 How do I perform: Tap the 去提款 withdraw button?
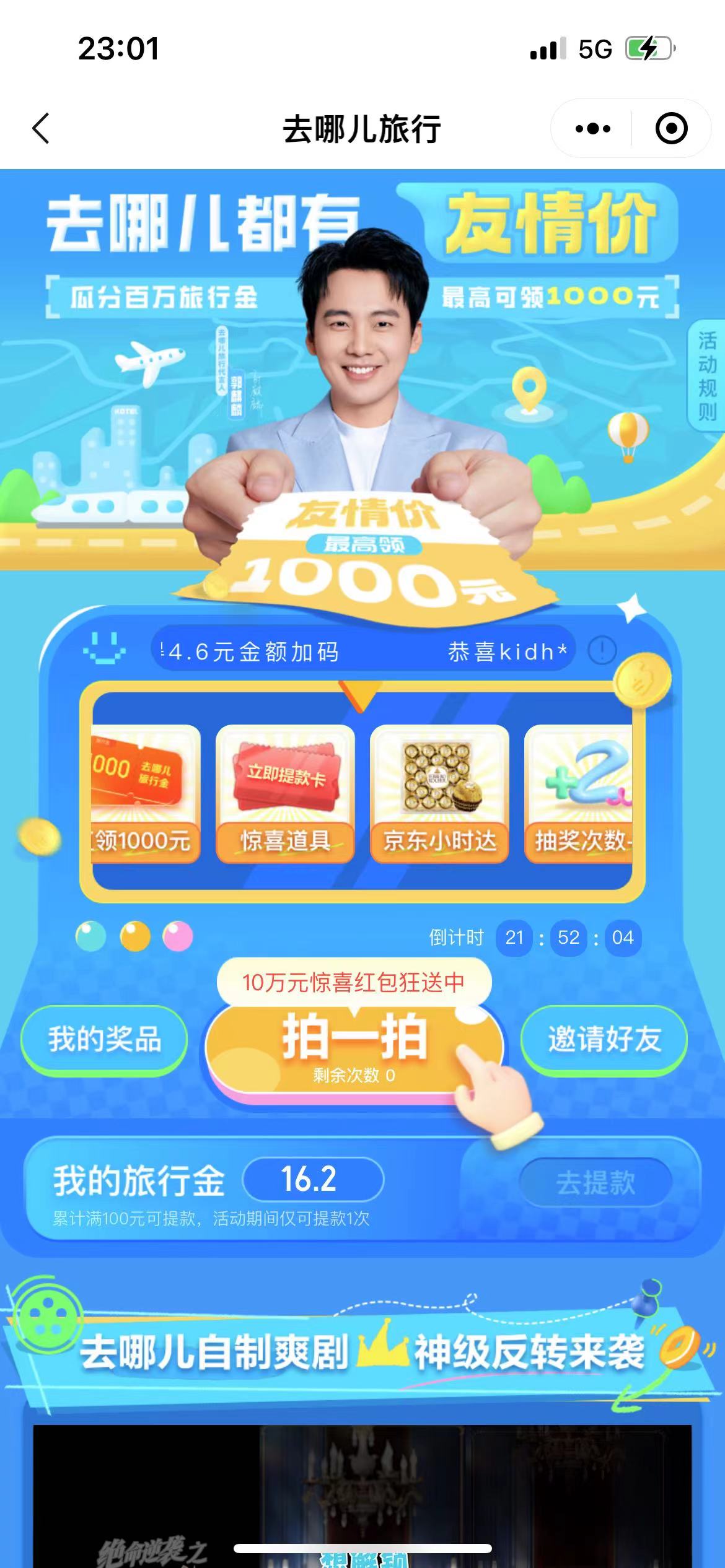595,1182
